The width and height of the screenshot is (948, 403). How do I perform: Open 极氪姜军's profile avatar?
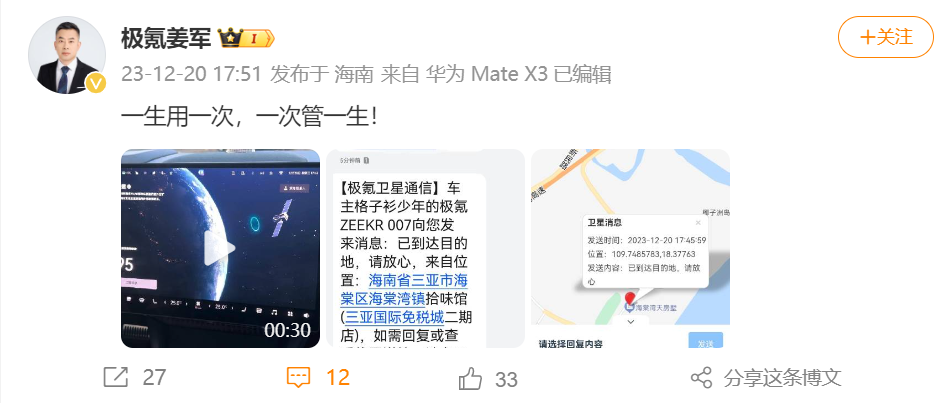[x=63, y=55]
